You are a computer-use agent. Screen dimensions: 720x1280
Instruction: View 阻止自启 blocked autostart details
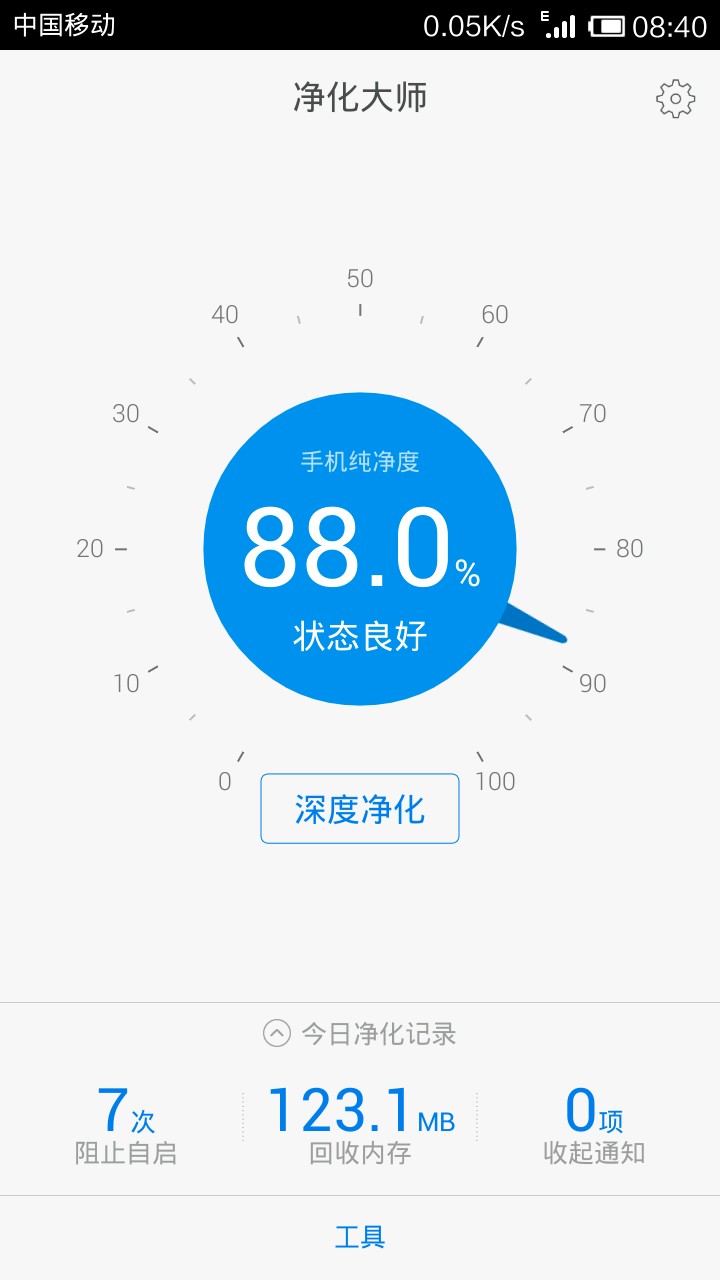(x=126, y=1125)
